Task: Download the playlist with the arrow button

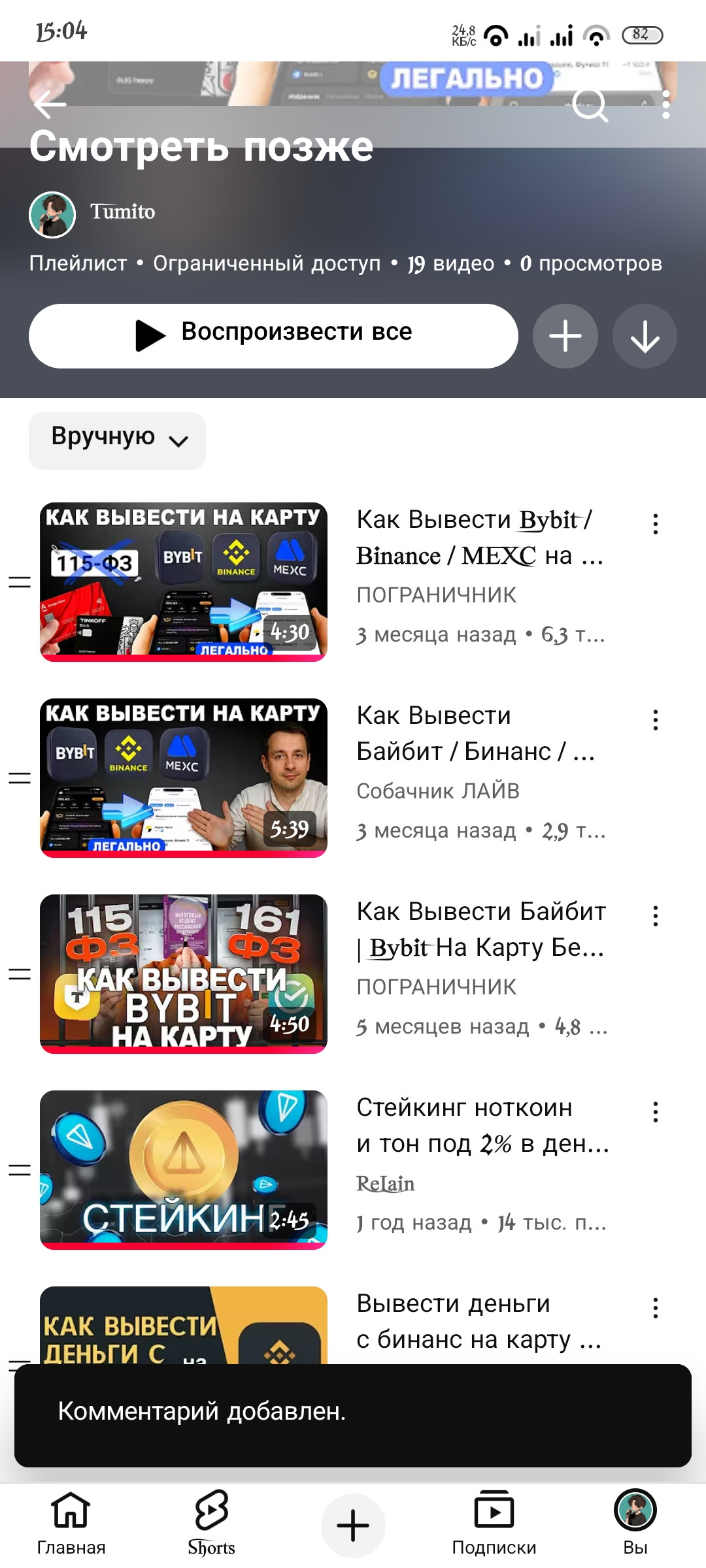Action: [645, 336]
